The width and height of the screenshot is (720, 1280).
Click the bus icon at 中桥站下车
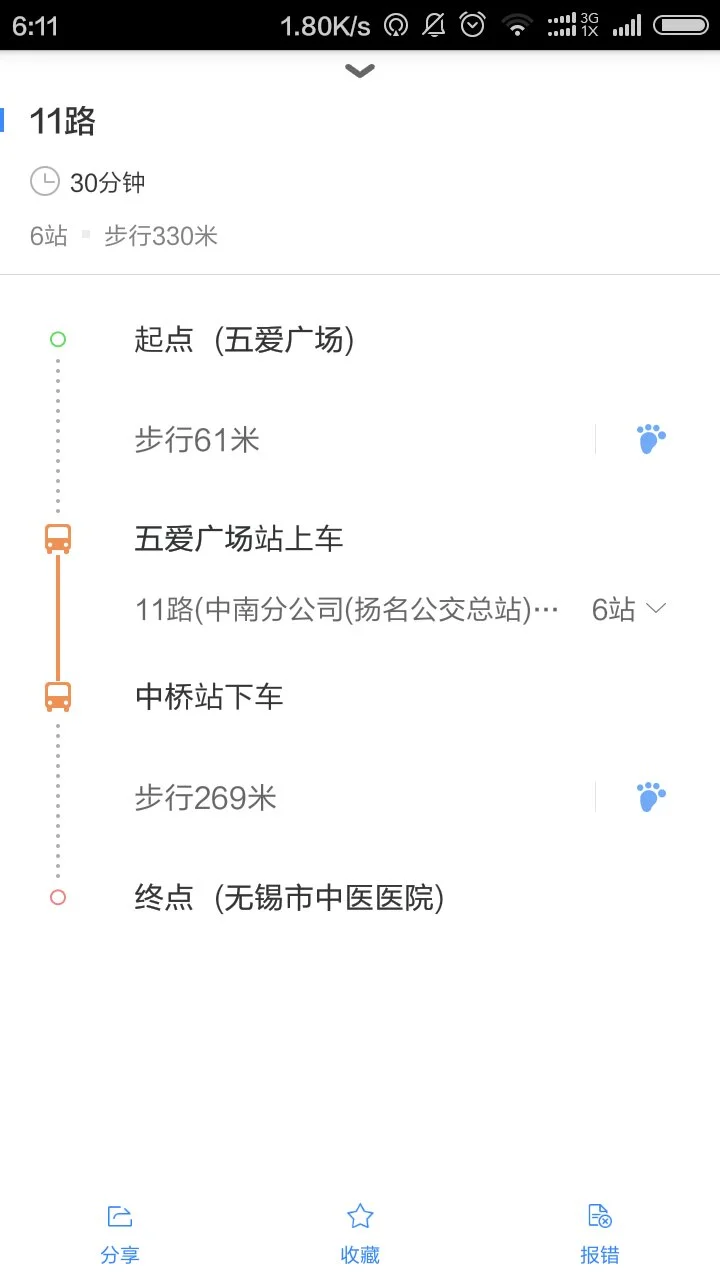pos(57,697)
